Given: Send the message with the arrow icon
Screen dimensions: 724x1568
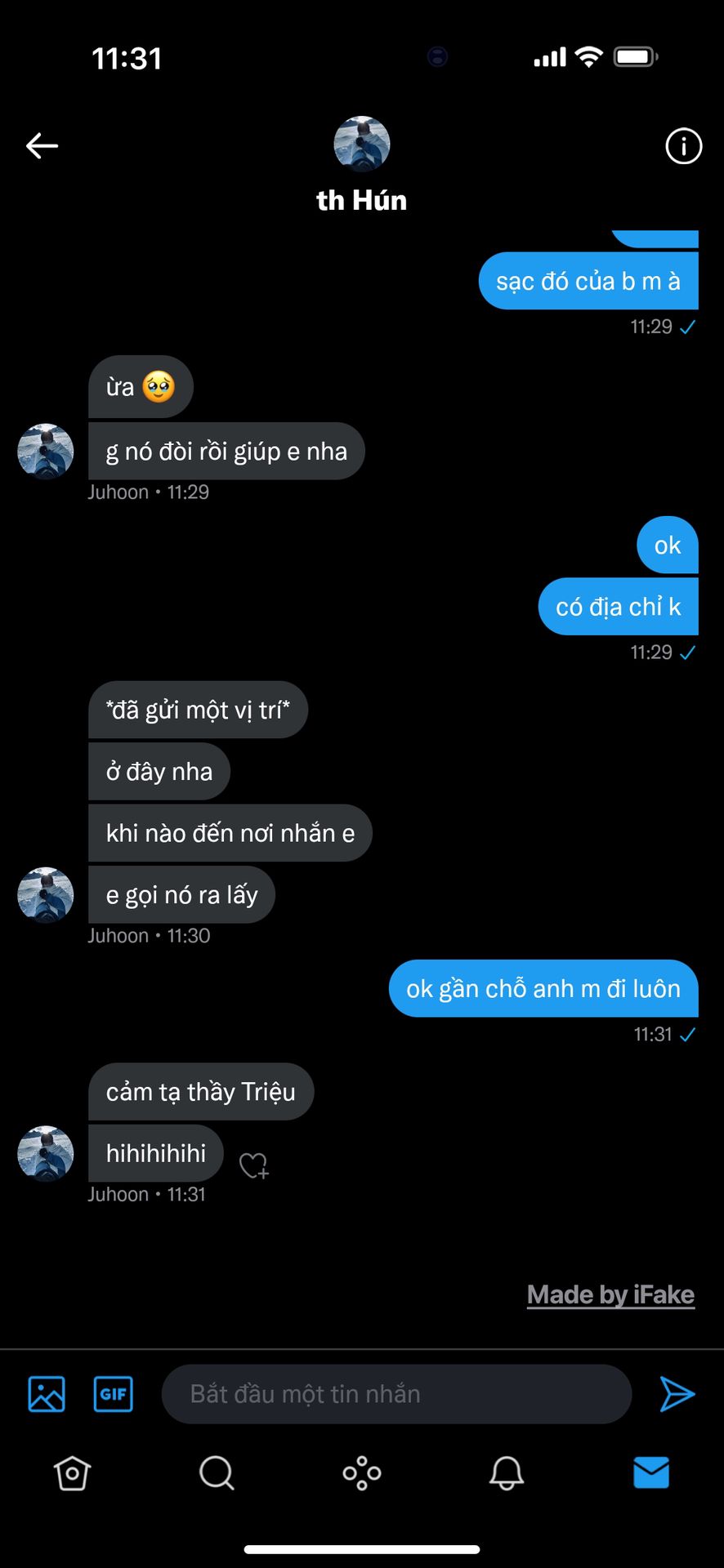Looking at the screenshot, I should click(x=677, y=1394).
